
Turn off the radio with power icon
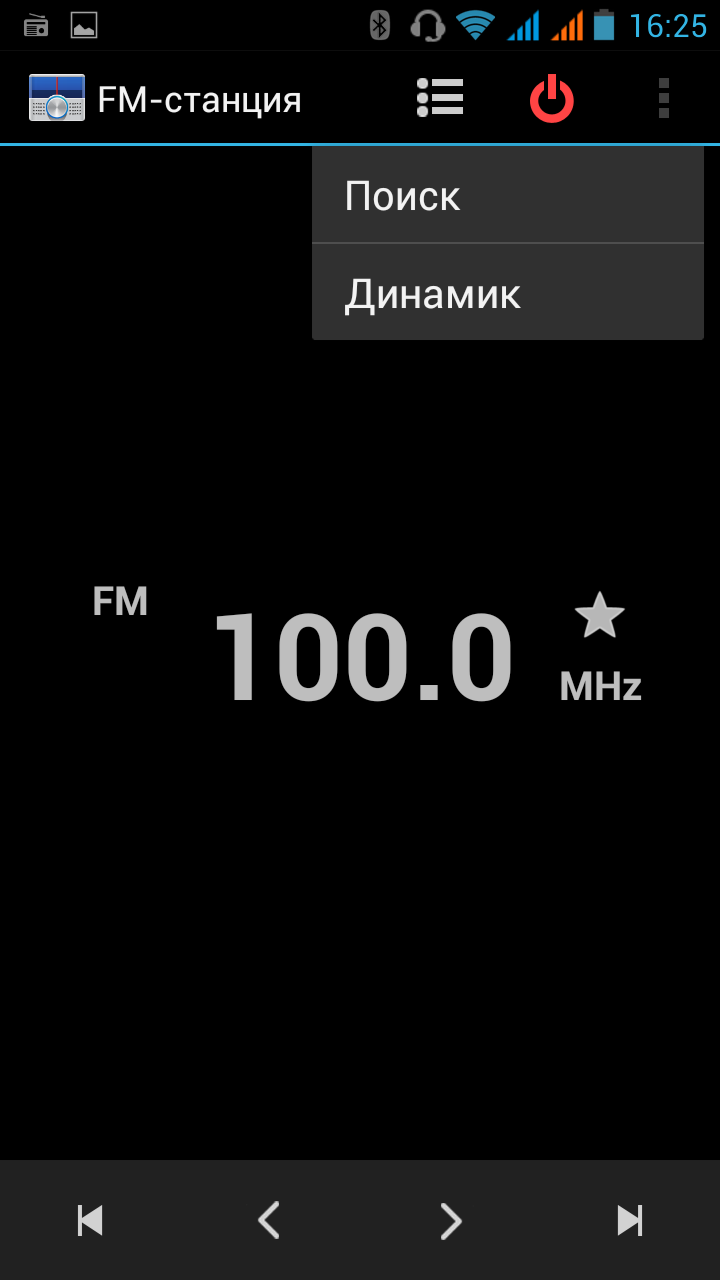click(x=551, y=99)
